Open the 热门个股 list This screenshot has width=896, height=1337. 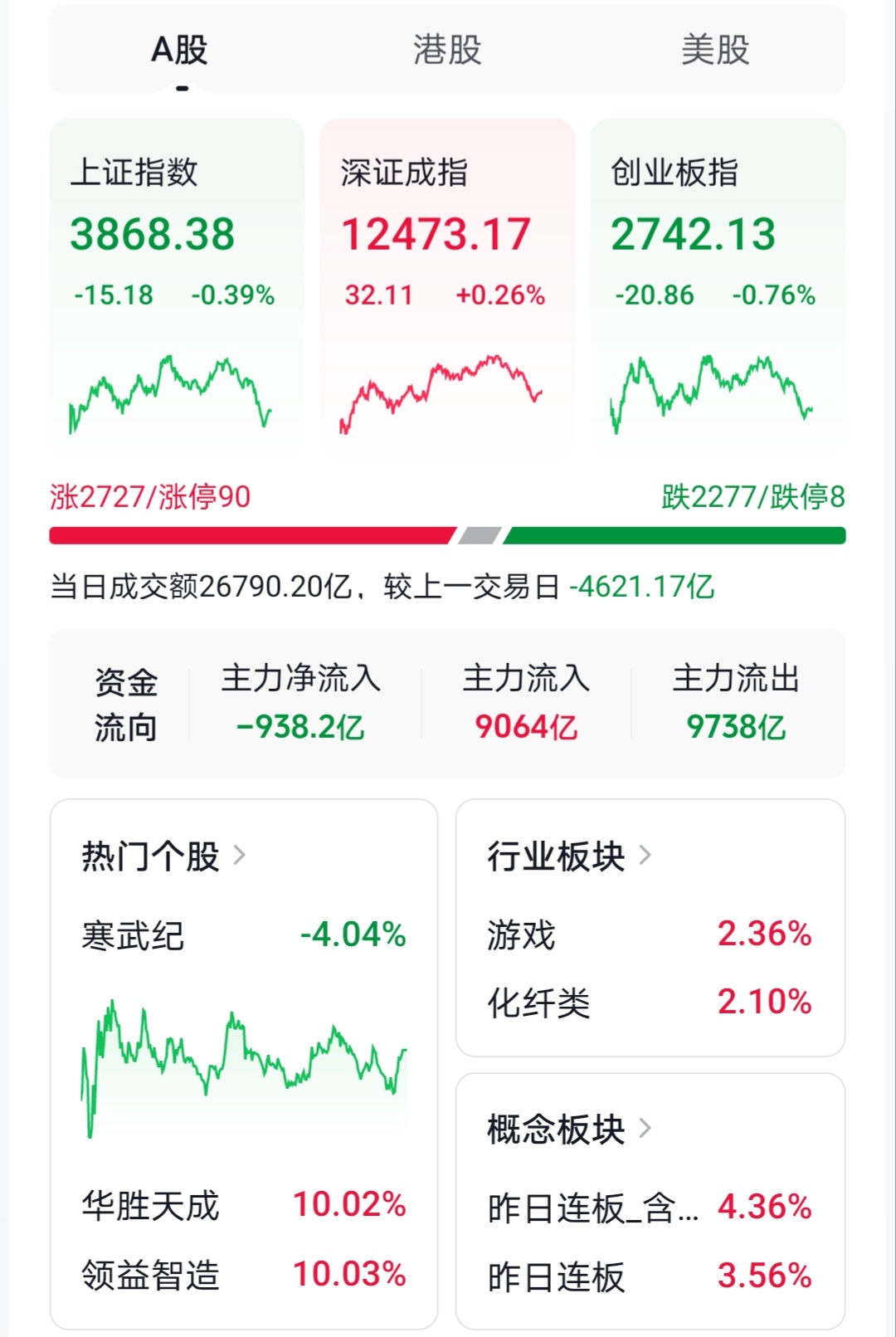(163, 856)
